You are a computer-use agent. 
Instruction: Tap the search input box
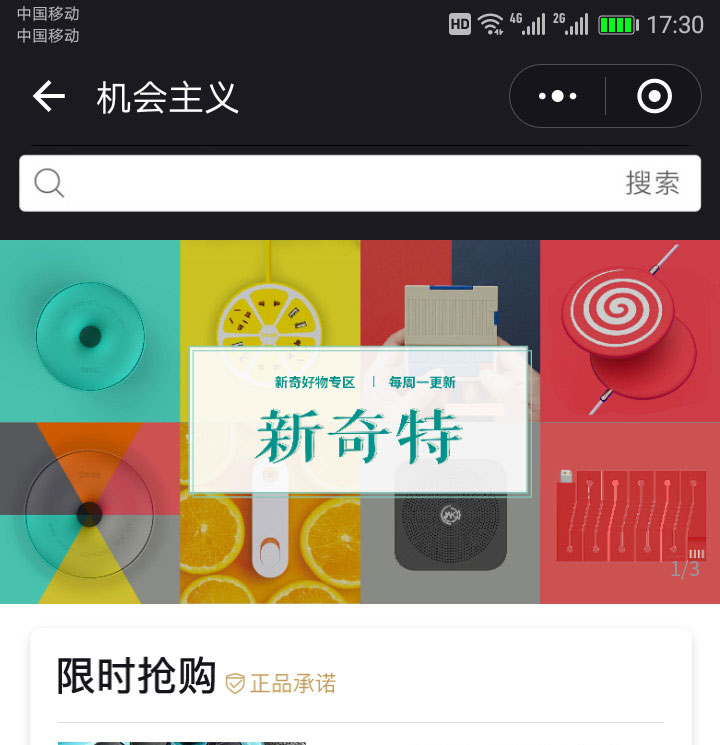pyautogui.click(x=330, y=183)
